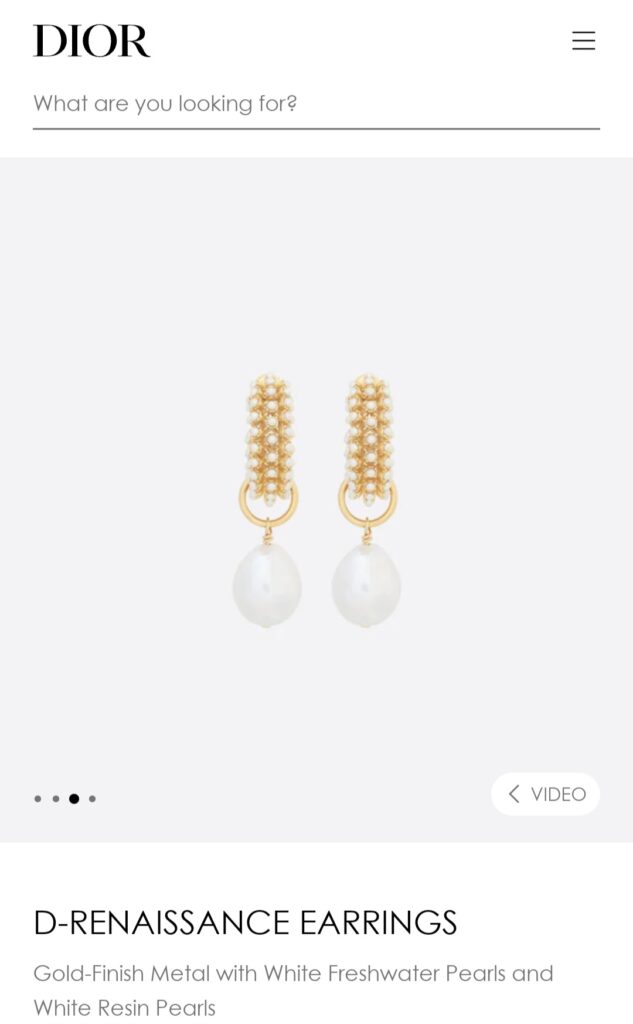Screen dimensions: 633x1024
Task: Jump to the fourth image indicator dot
Action: tap(92, 799)
